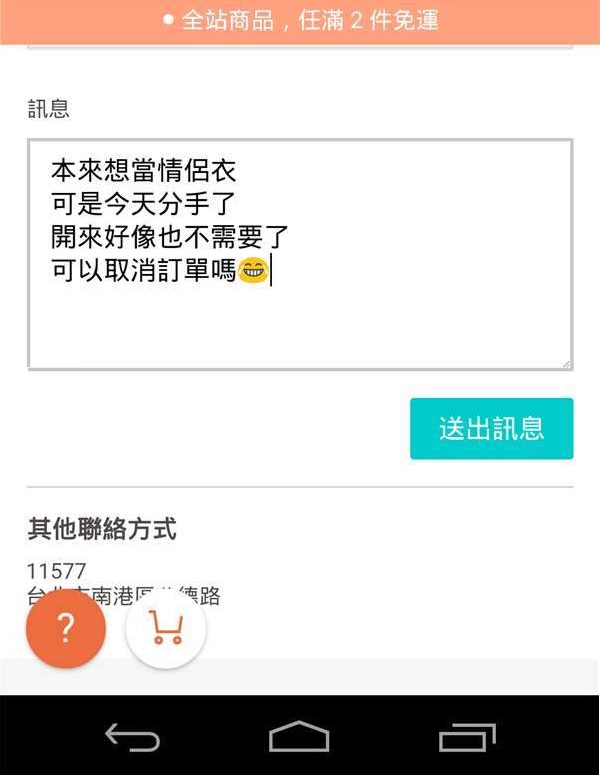Go back with the system back button
This screenshot has width=600, height=775.
point(132,738)
